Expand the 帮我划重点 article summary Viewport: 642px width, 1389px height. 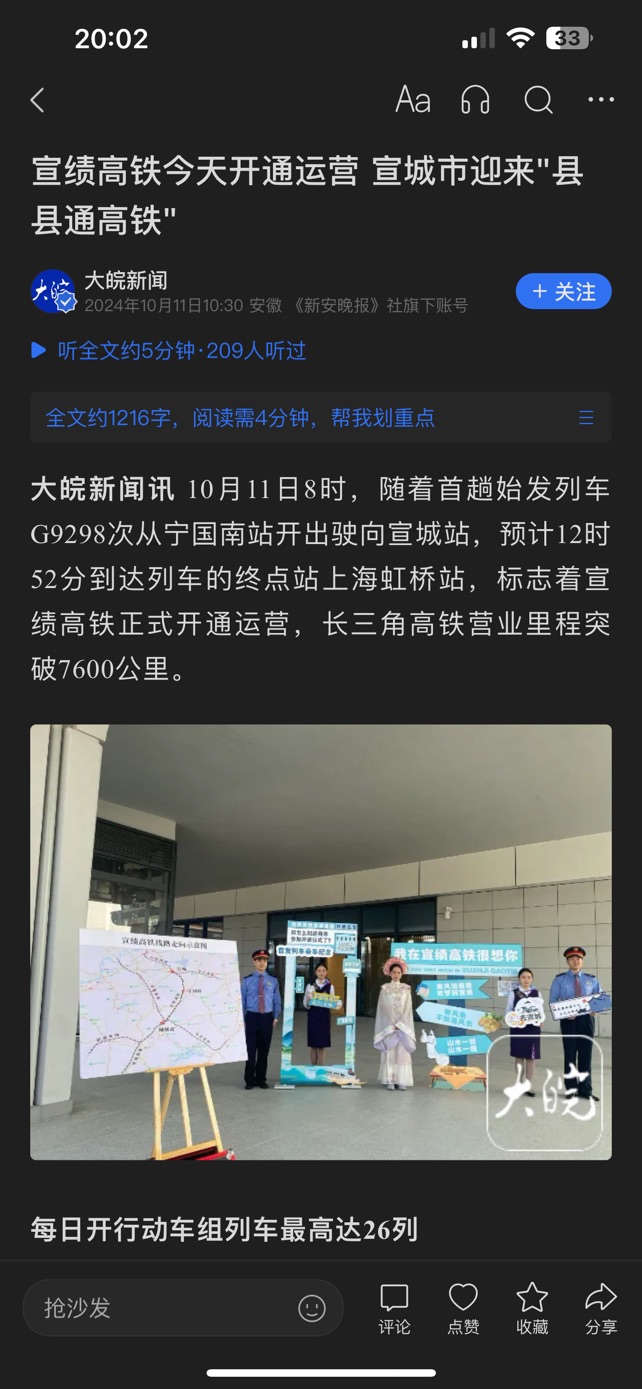tap(320, 418)
